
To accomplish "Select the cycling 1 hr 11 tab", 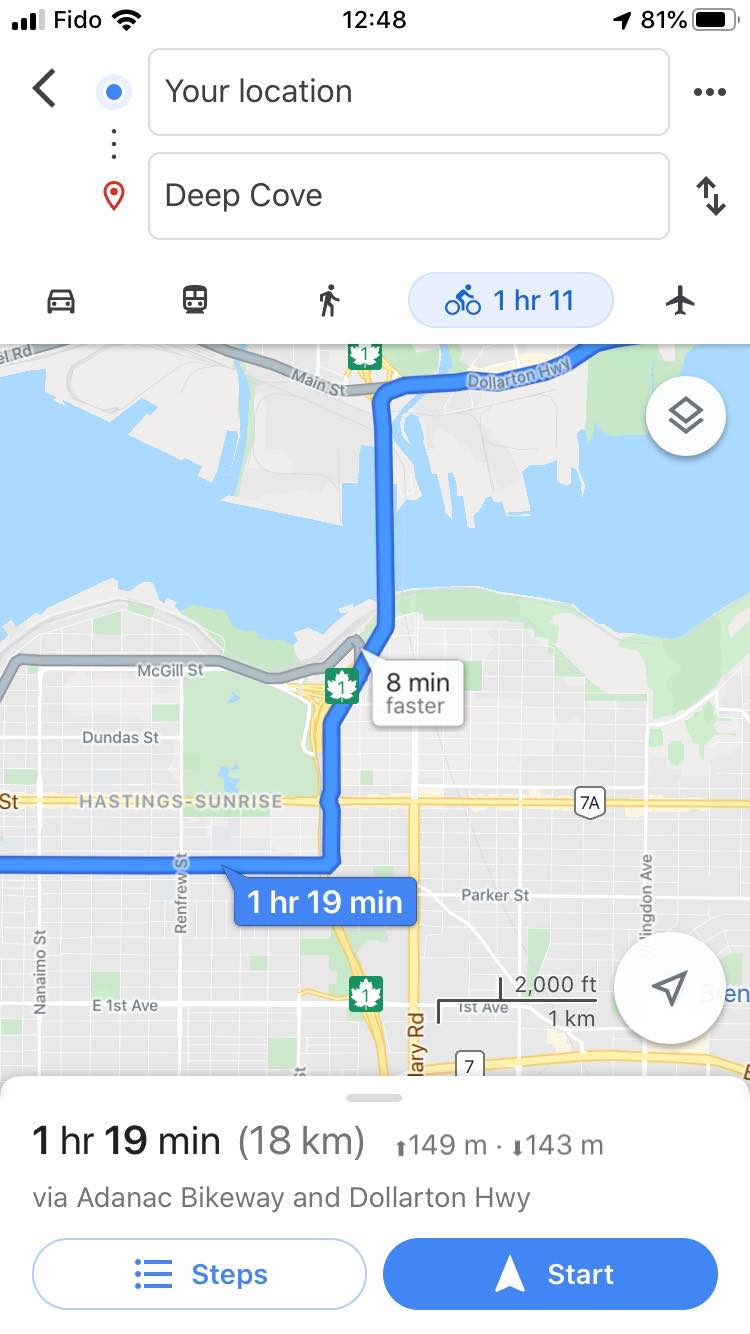I will pyautogui.click(x=511, y=300).
